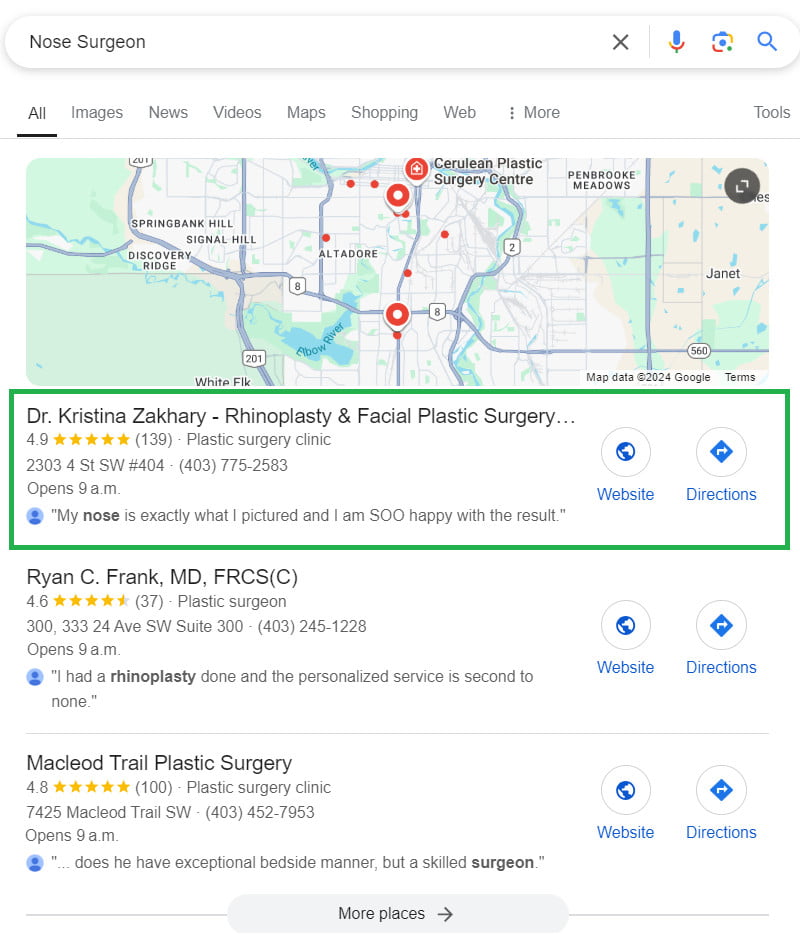Image resolution: width=800 pixels, height=940 pixels.
Task: Switch to the News tab
Action: pos(168,113)
